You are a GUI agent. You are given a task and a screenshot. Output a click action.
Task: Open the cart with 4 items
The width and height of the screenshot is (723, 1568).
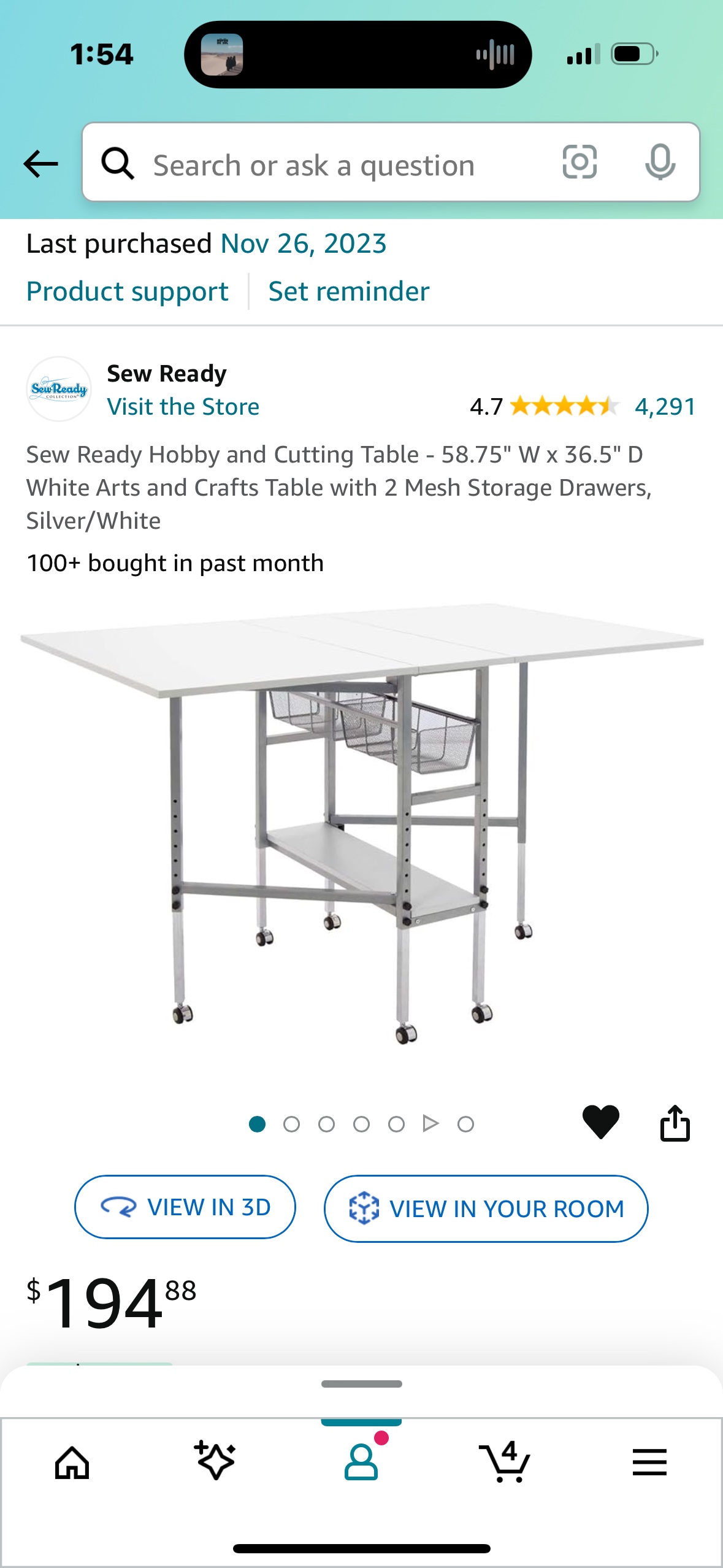click(505, 1462)
